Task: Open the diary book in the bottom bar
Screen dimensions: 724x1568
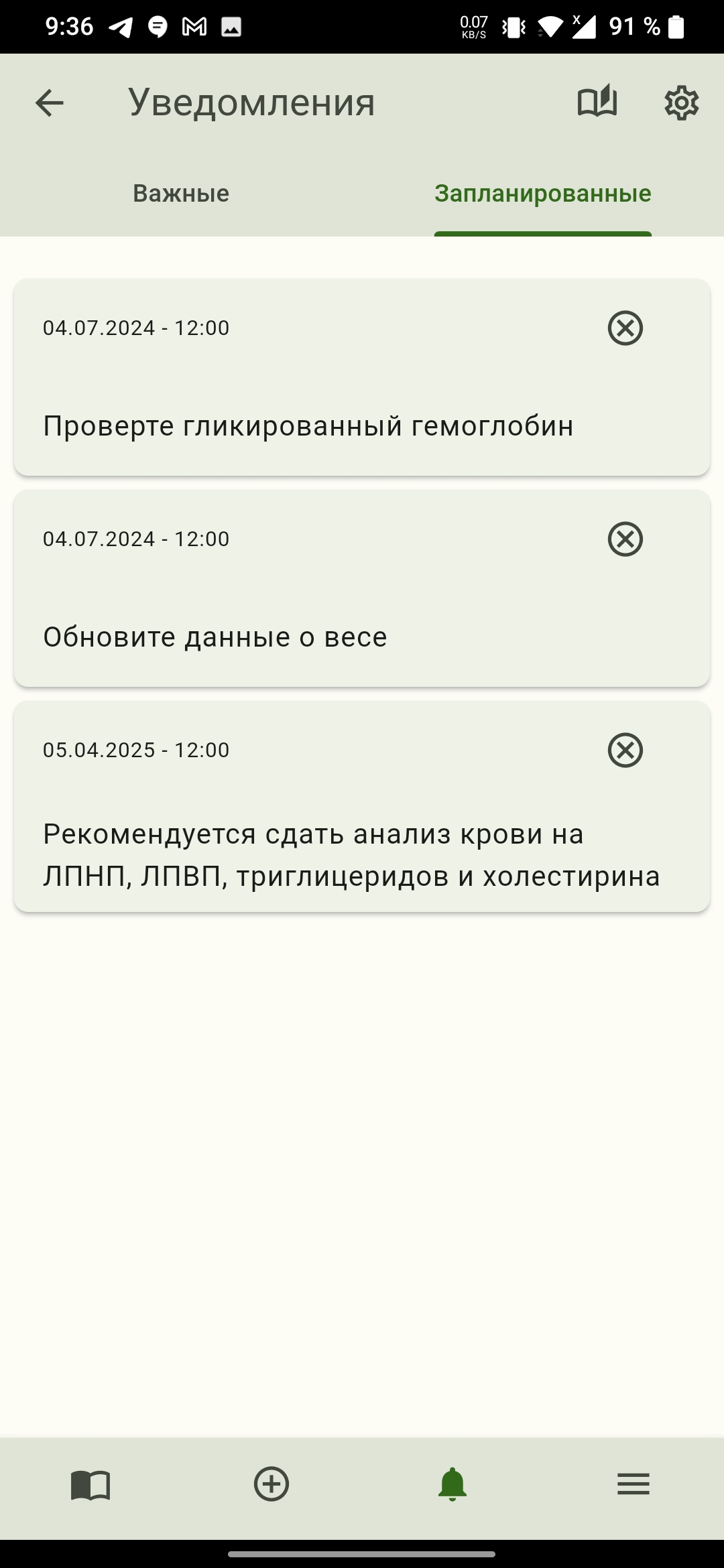Action: click(90, 1484)
